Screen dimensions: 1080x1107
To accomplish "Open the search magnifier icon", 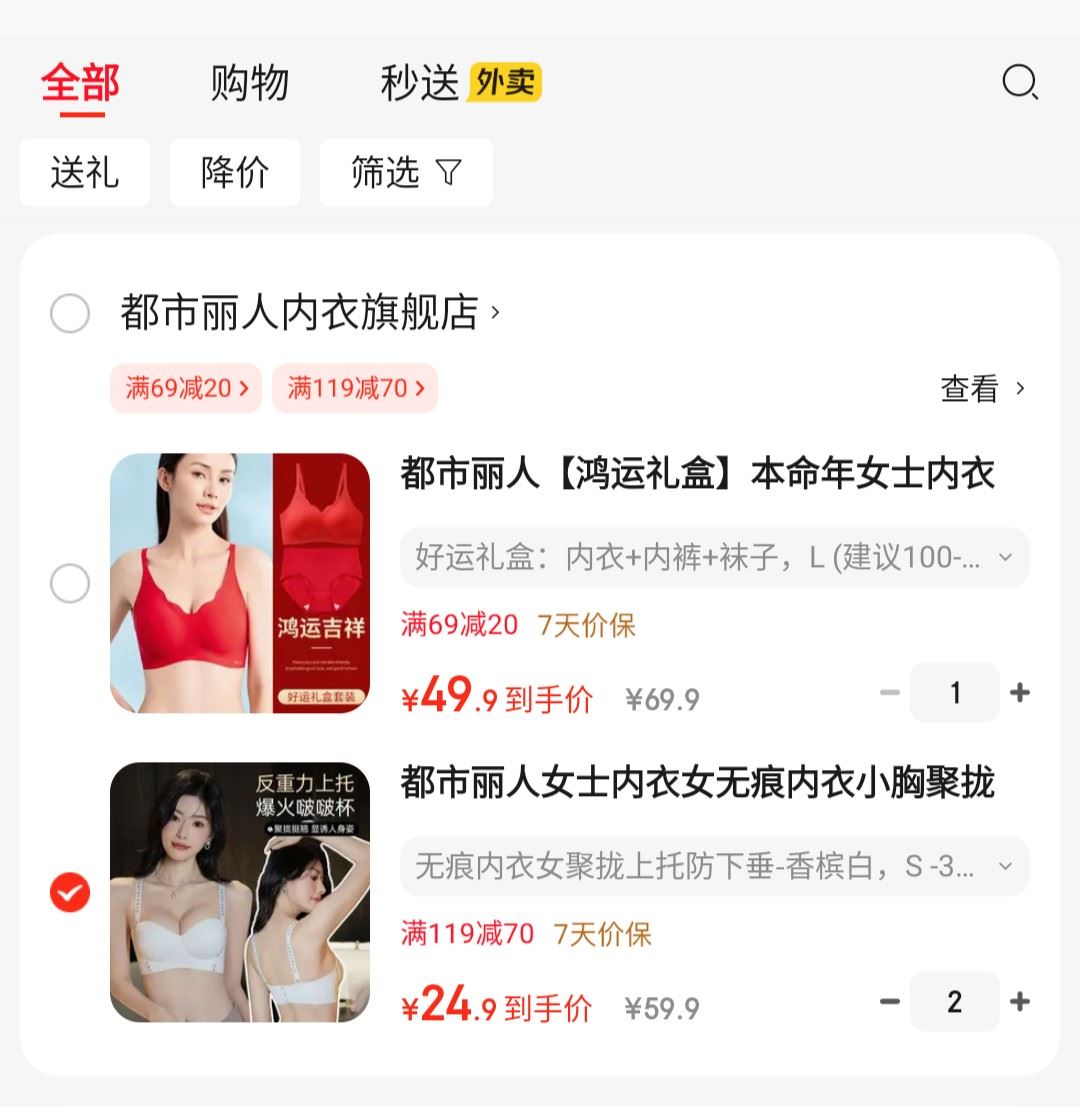I will point(1020,83).
